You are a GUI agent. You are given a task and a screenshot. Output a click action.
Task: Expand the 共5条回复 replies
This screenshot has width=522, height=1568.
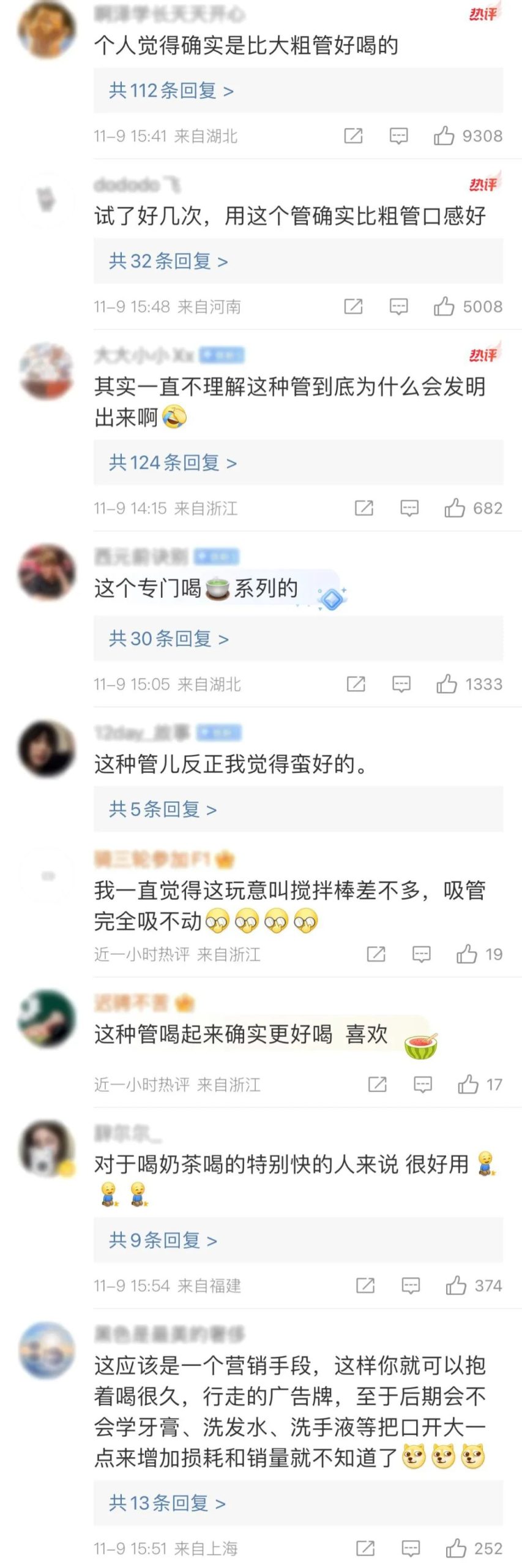(163, 809)
